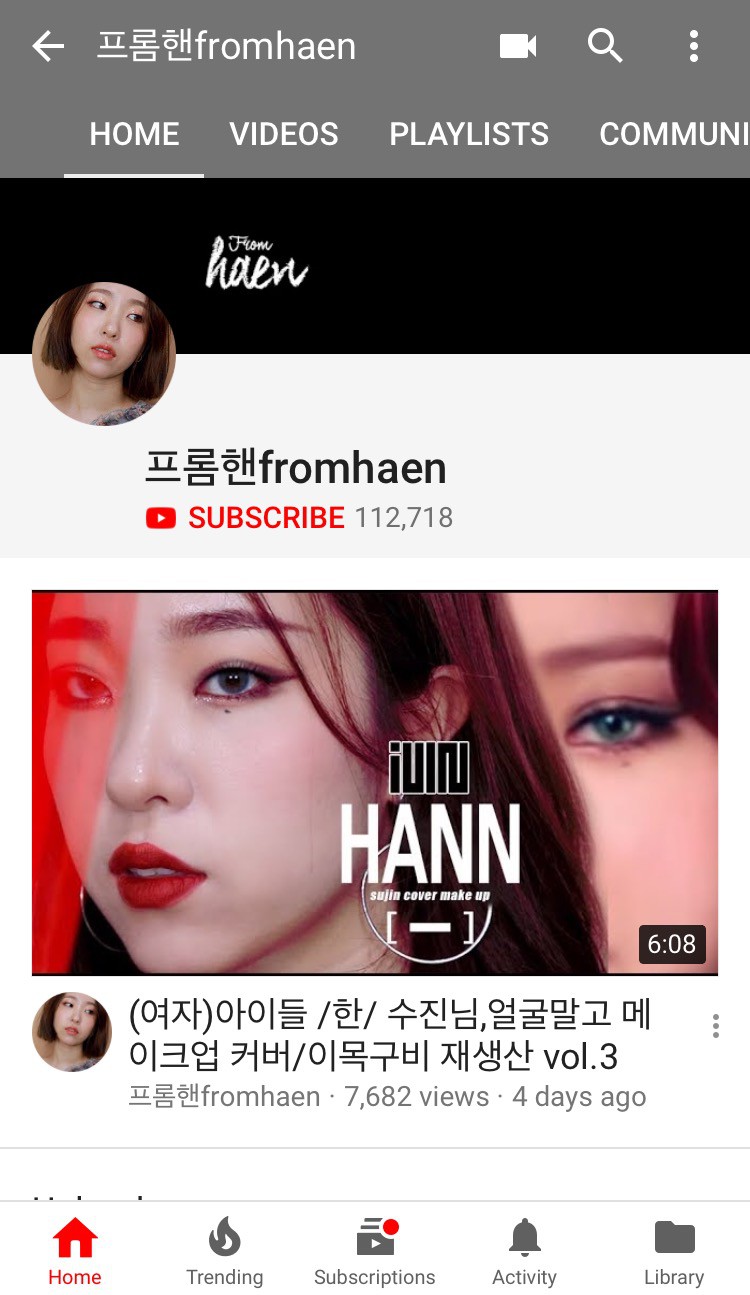
Task: Open the top bar overflow menu
Action: pyautogui.click(x=693, y=46)
